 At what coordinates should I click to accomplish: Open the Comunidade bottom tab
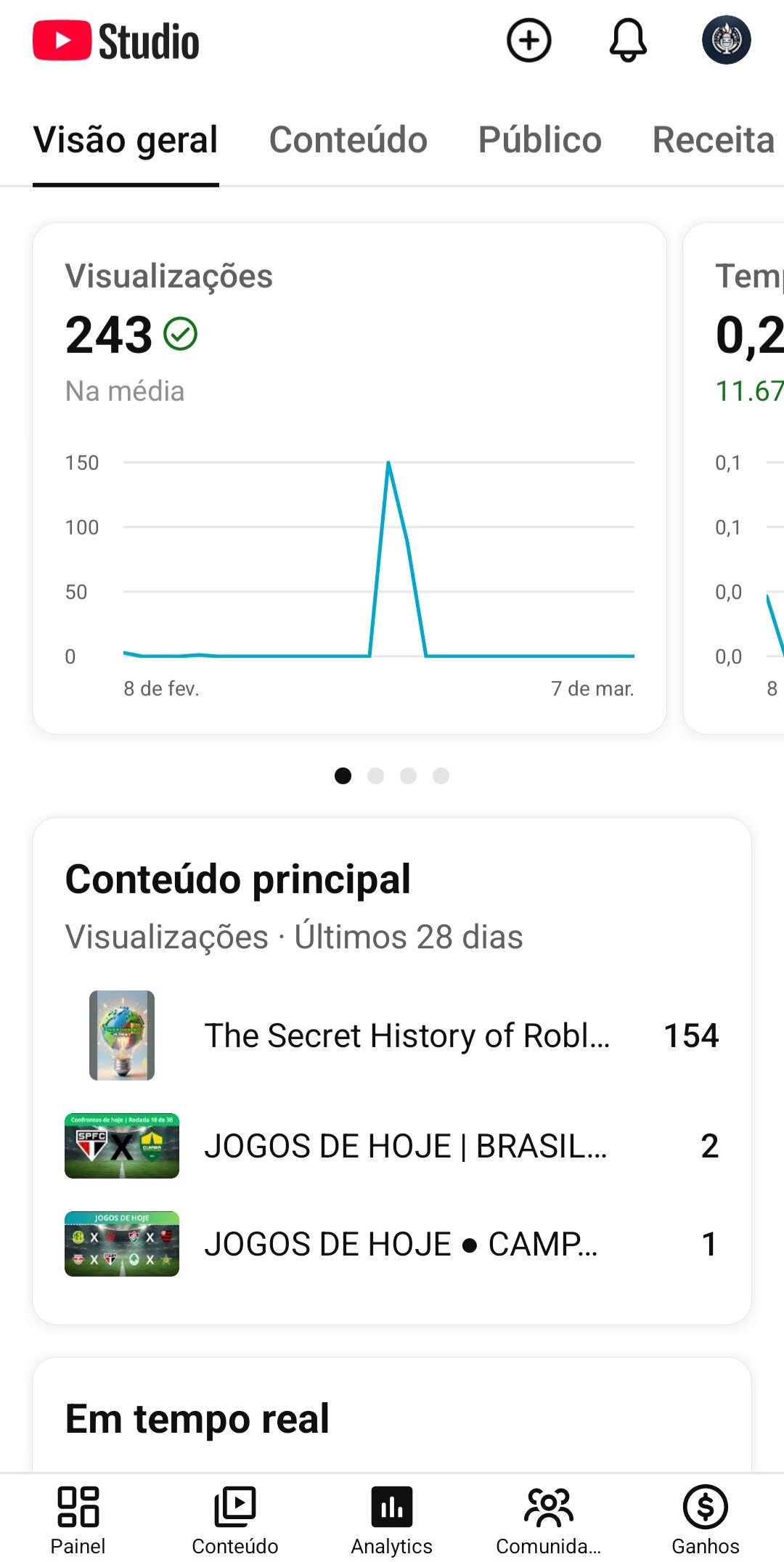[548, 1520]
